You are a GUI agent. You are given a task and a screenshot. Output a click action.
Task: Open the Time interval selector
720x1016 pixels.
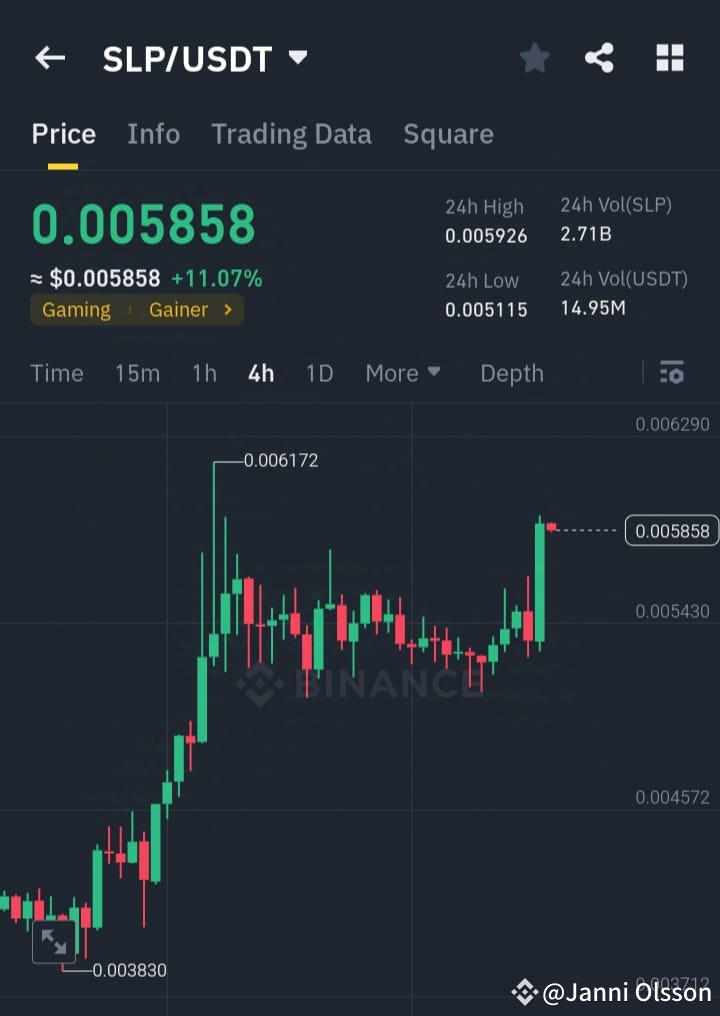(x=56, y=373)
